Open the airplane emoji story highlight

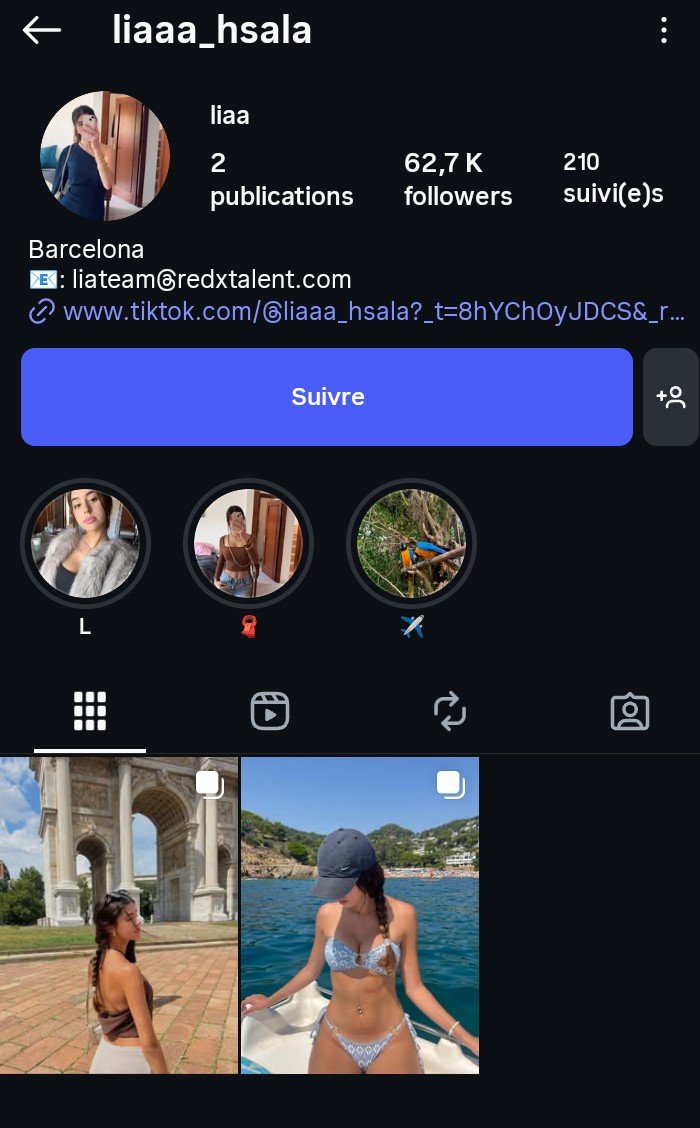click(411, 544)
